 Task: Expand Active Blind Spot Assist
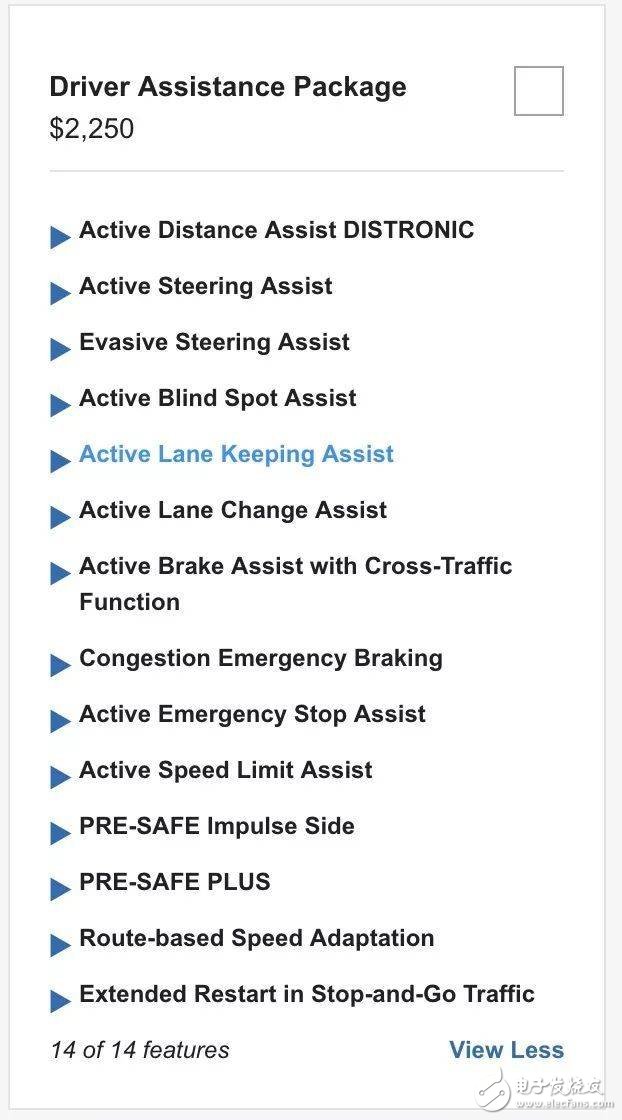point(217,398)
